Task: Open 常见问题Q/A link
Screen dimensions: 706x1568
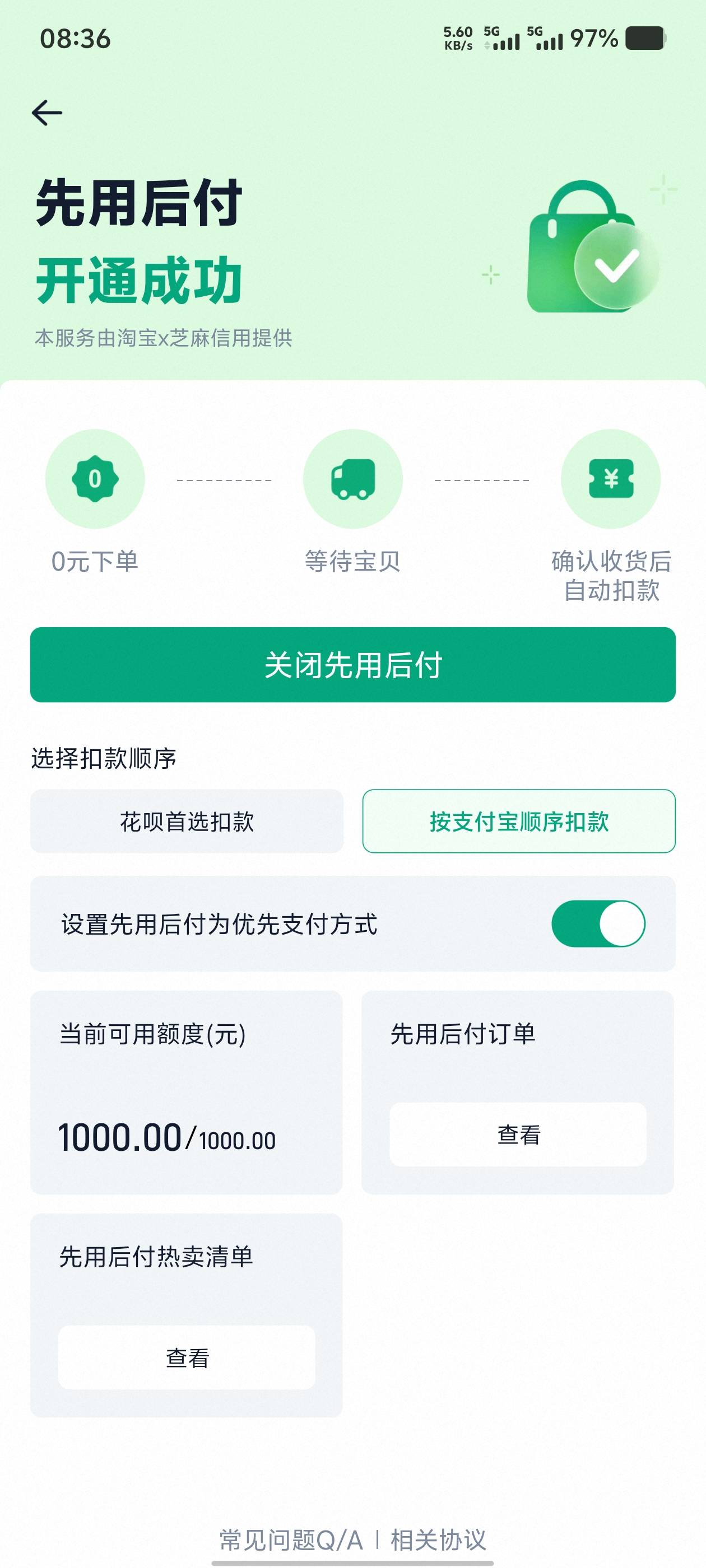Action: tap(291, 1539)
